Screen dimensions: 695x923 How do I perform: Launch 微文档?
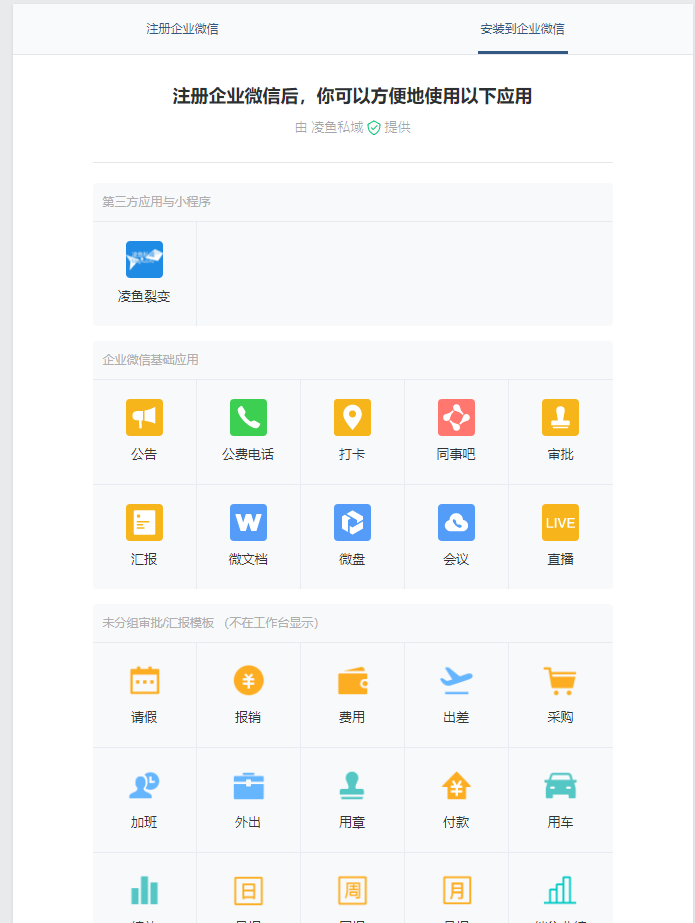(248, 534)
